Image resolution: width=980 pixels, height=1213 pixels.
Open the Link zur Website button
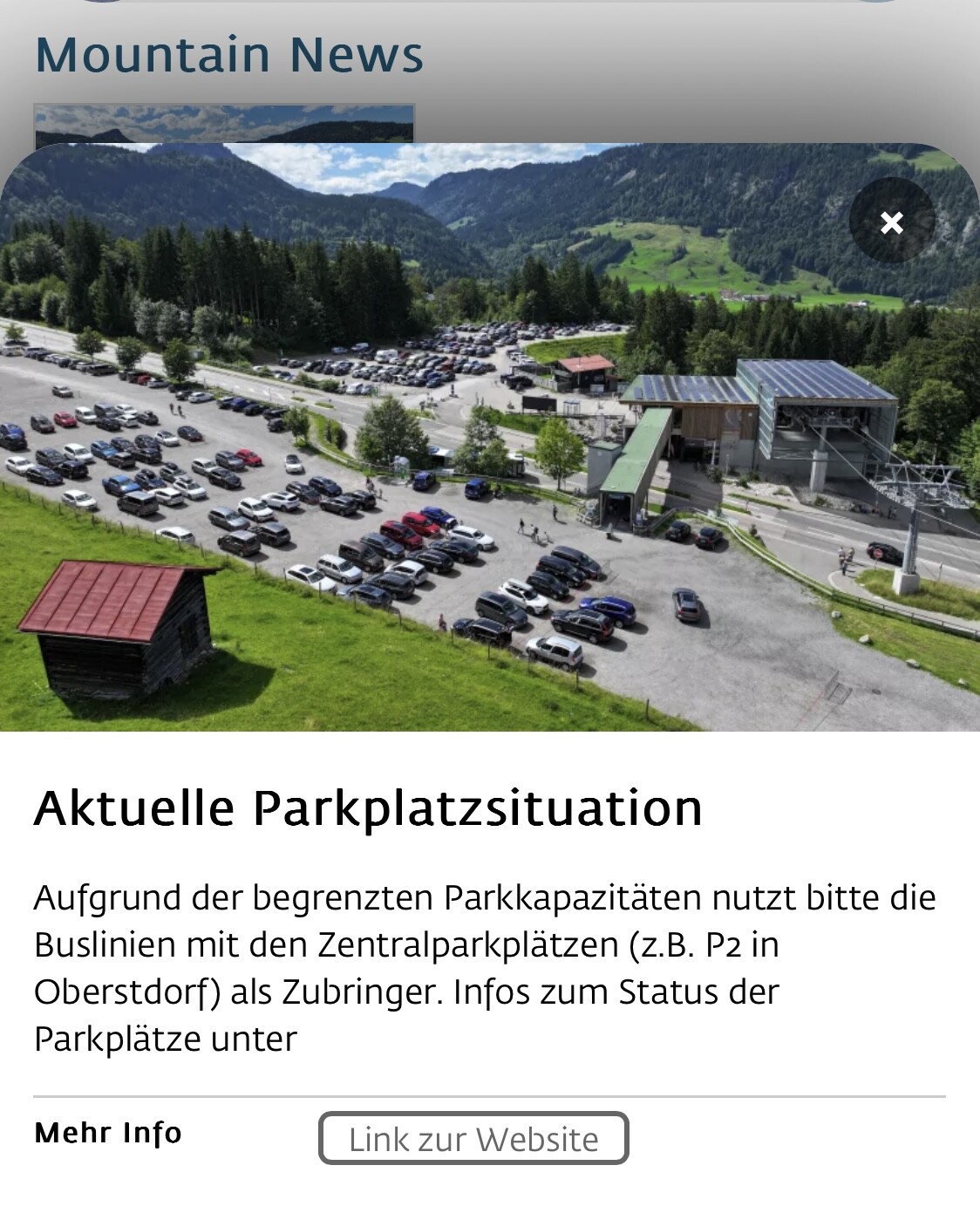point(473,1138)
